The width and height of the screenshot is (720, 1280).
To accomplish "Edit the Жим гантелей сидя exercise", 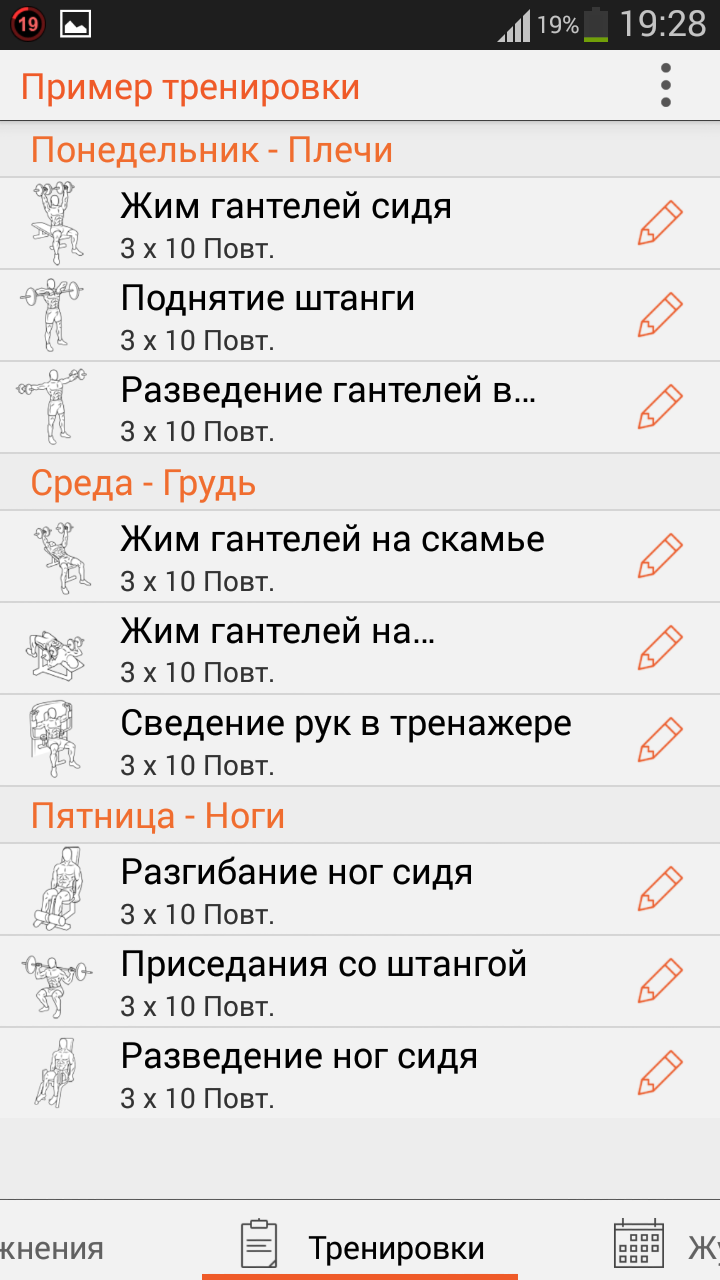I will click(660, 224).
